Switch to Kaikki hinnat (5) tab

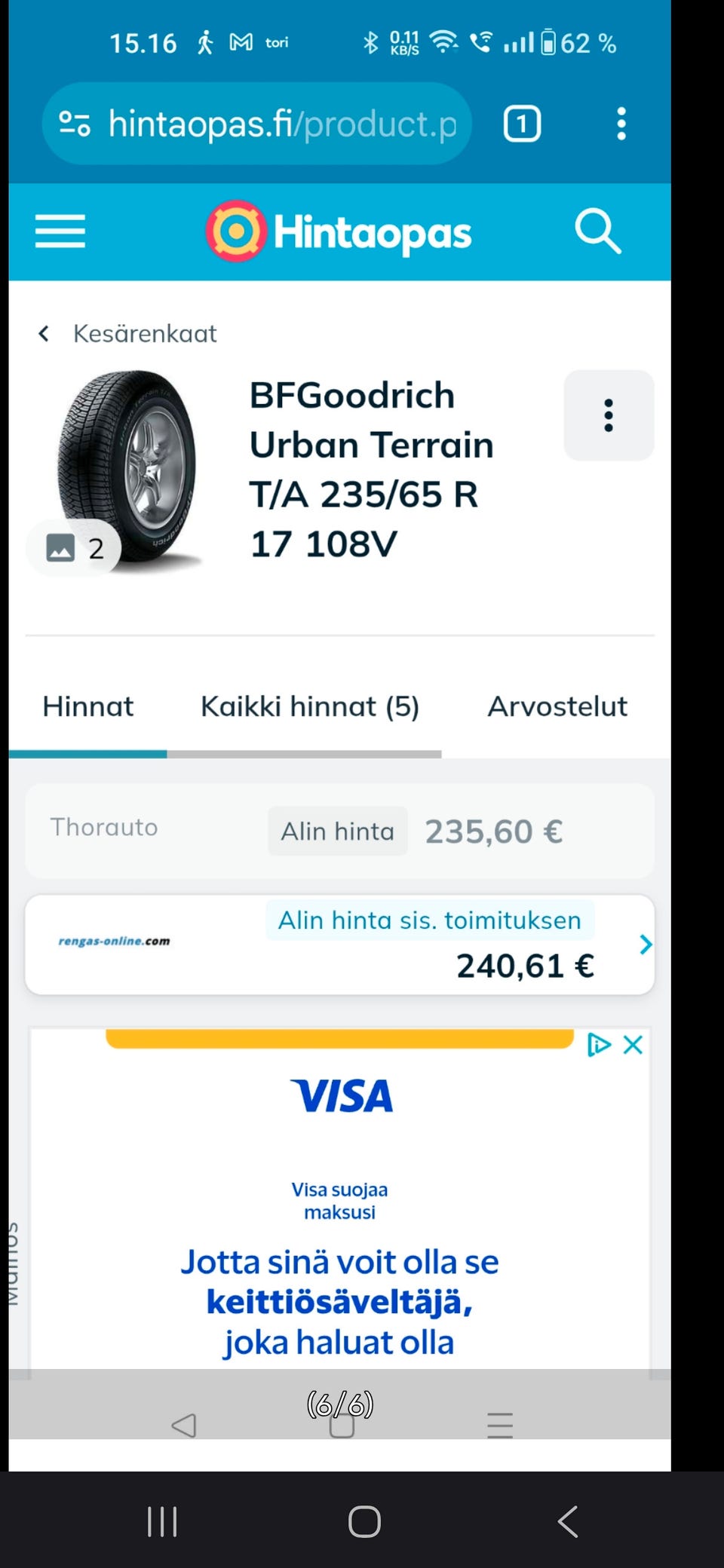point(309,706)
